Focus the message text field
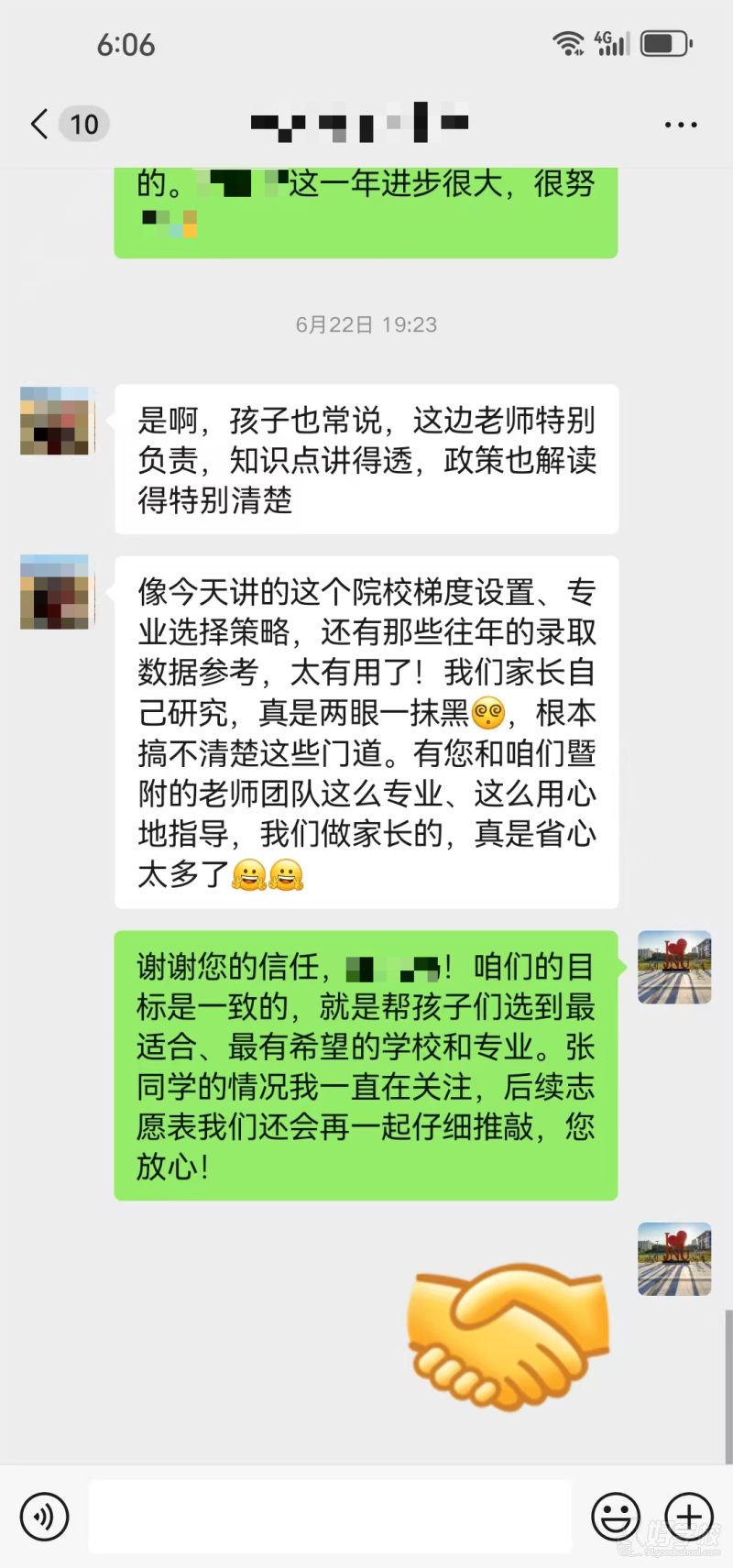733x1568 pixels. [330, 1517]
